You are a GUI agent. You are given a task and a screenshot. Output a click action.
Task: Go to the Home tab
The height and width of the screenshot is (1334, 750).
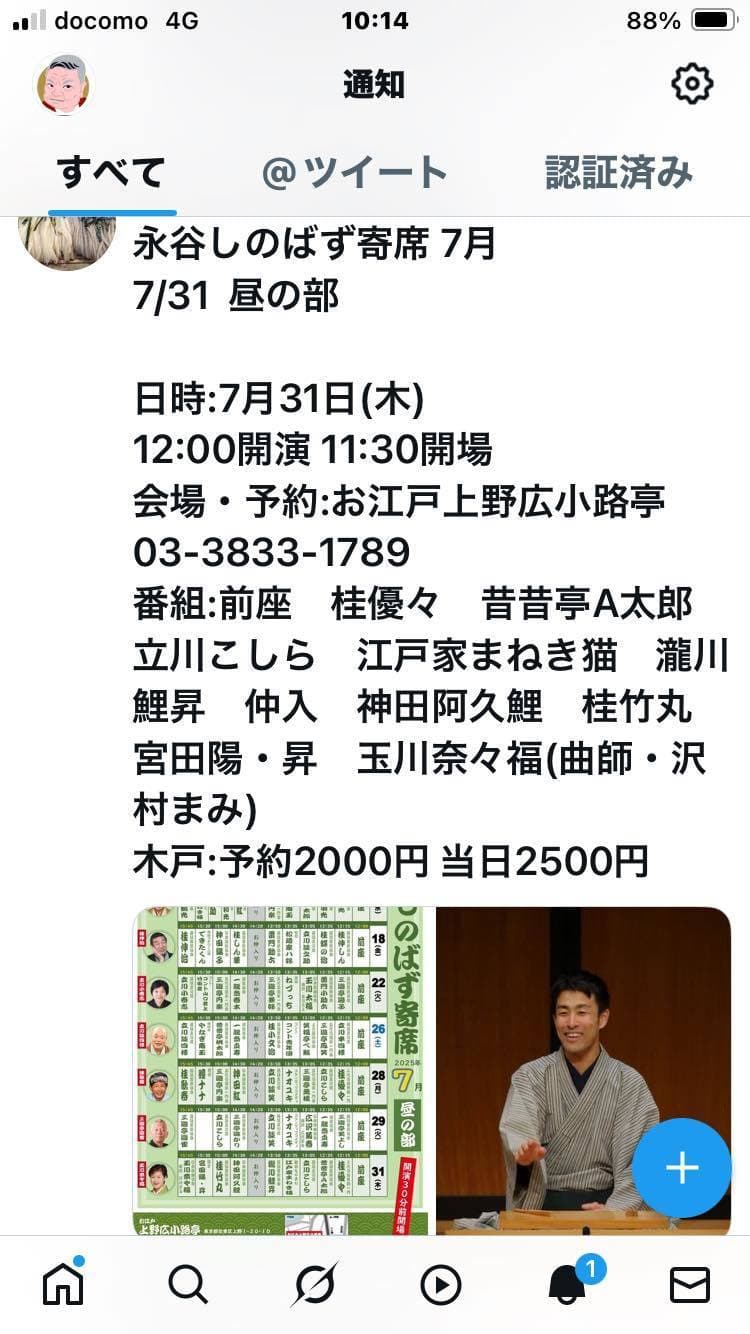pos(63,1284)
